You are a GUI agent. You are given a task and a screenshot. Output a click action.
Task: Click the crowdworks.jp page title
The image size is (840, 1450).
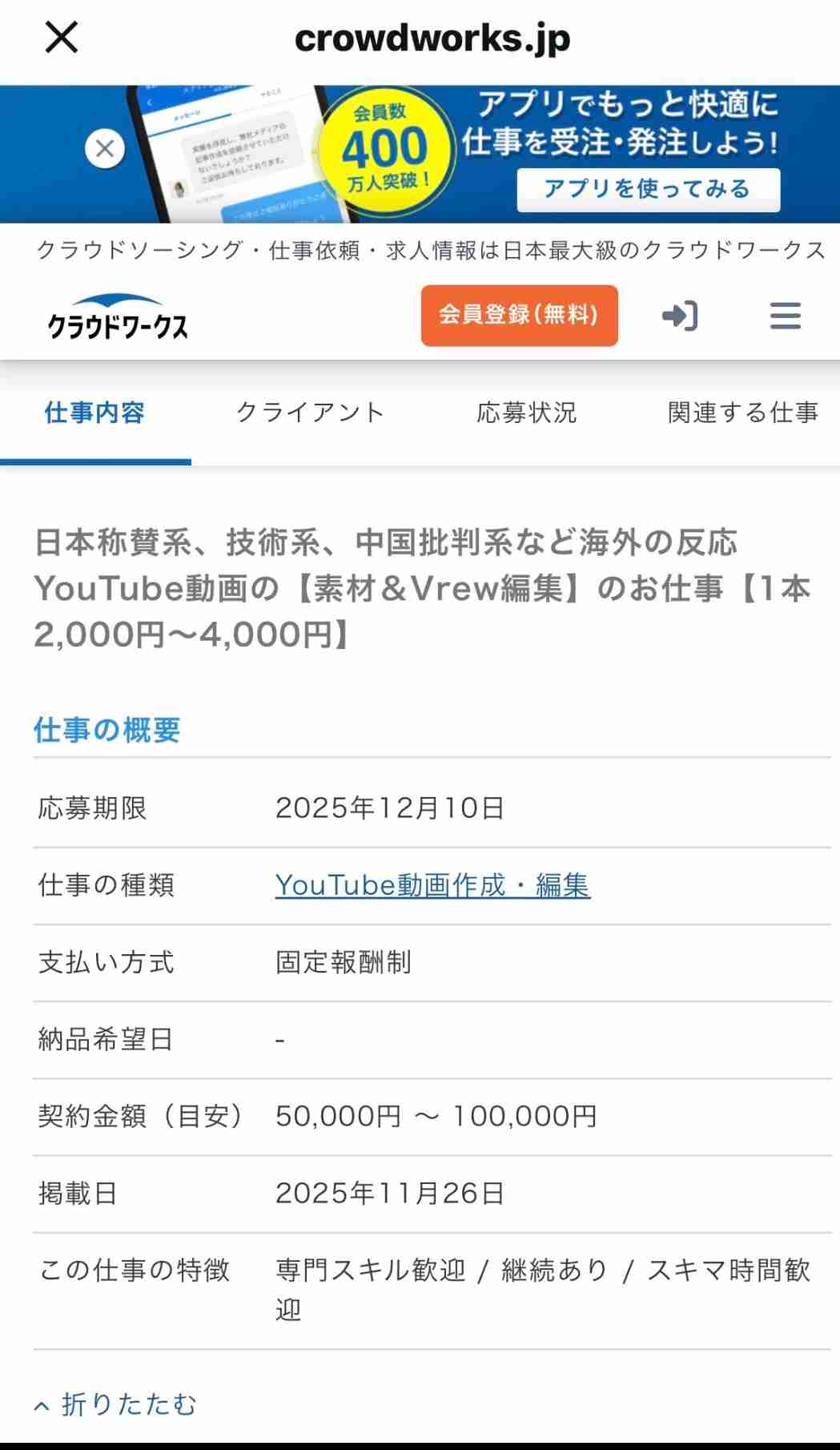point(432,37)
